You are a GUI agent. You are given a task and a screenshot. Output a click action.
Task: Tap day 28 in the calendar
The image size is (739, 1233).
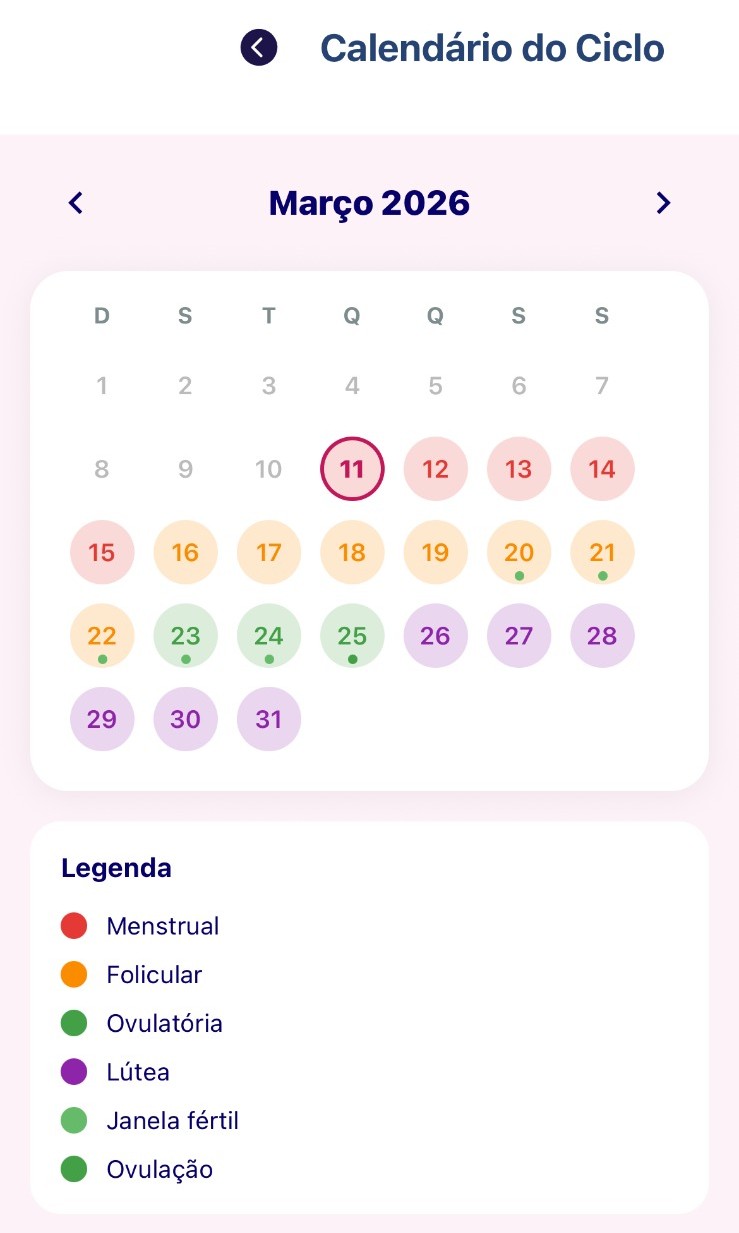click(602, 636)
